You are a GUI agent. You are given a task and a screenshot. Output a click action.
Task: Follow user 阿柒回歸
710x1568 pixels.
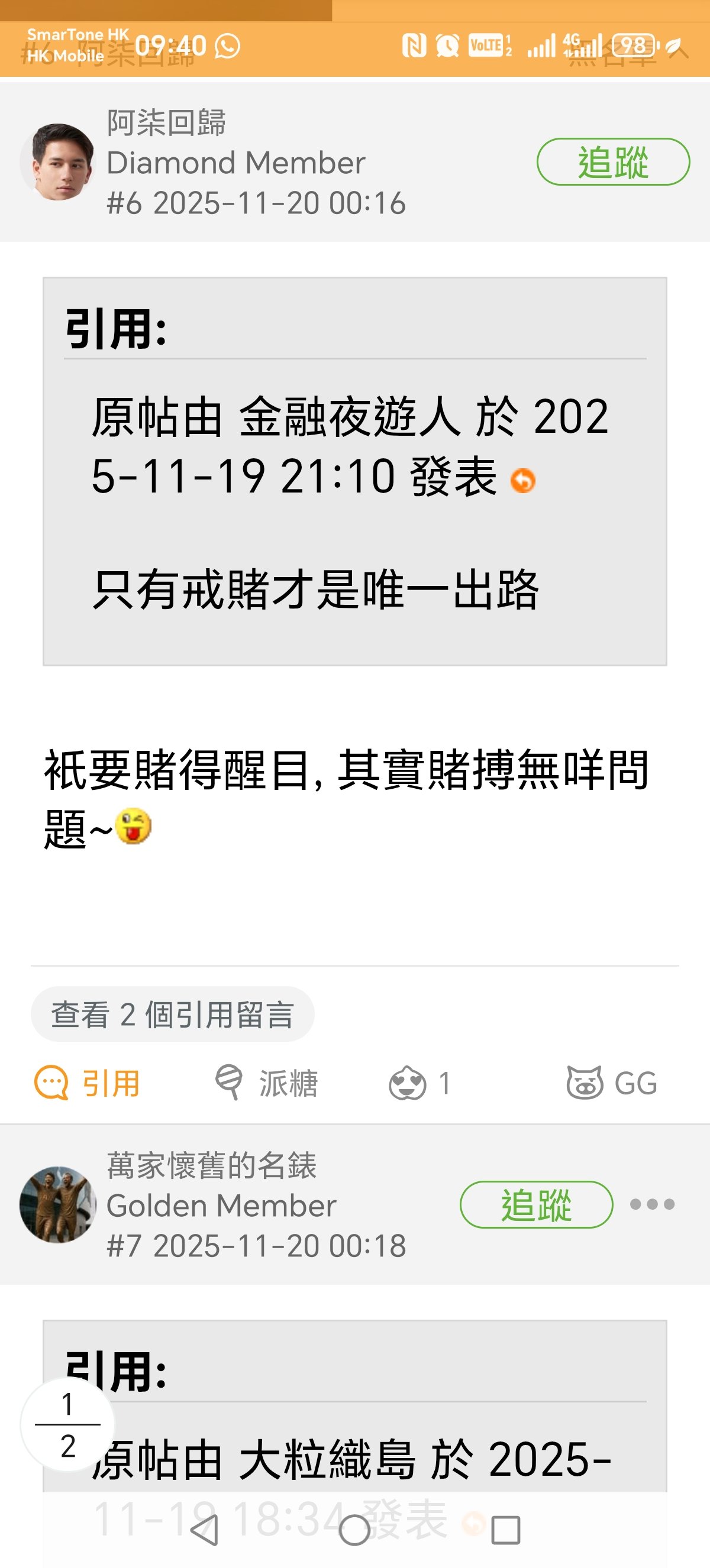point(612,162)
